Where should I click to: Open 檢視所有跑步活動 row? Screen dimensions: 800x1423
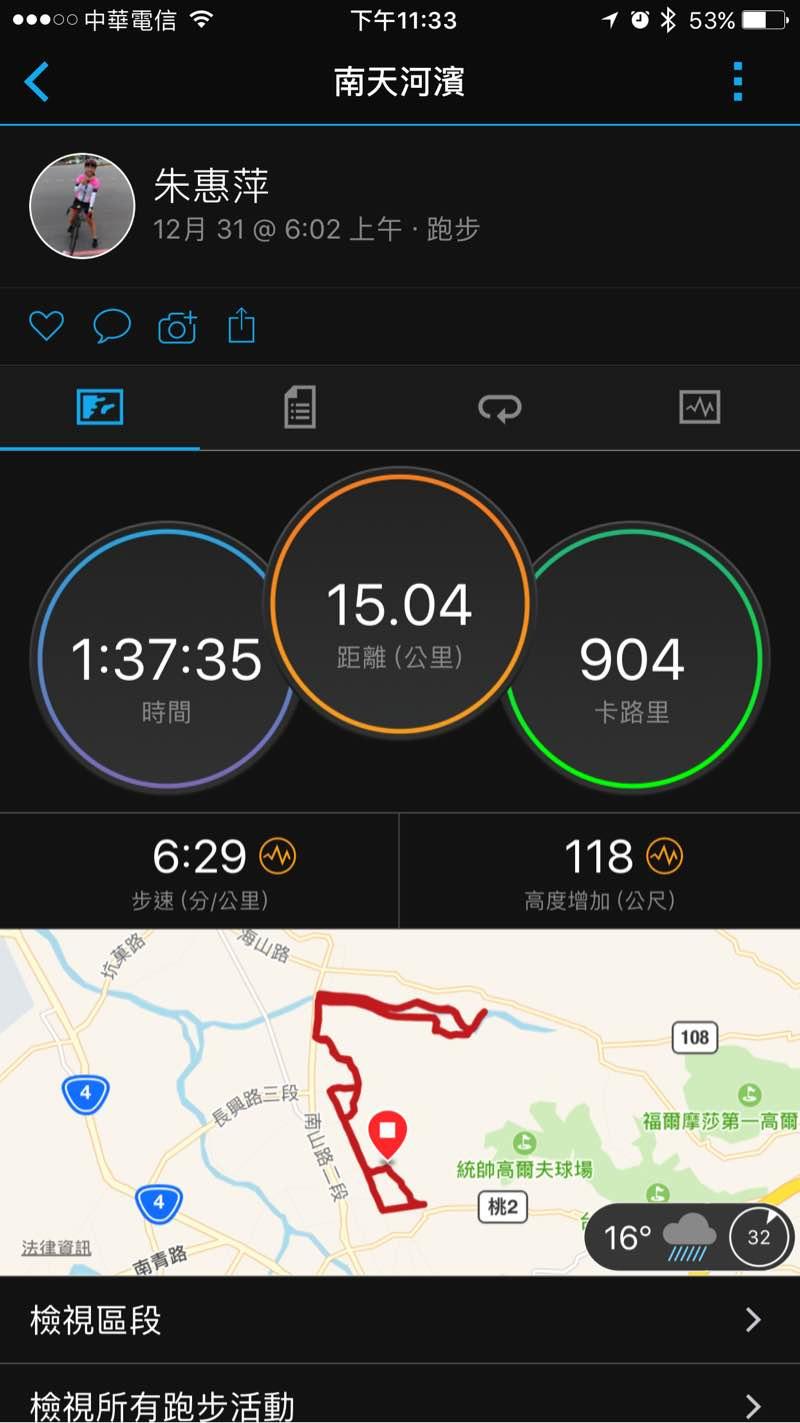tap(400, 1405)
